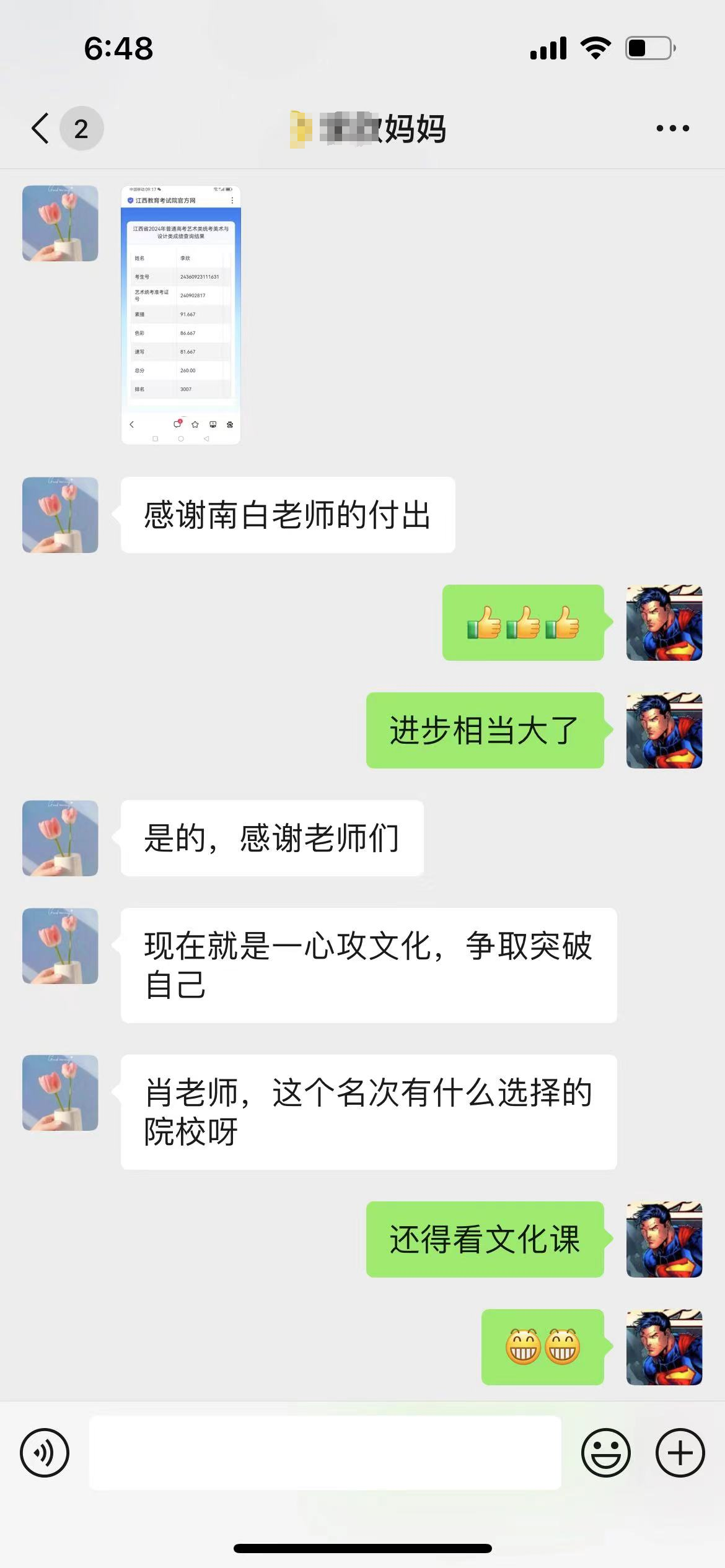
Task: Open the chat info overflow menu
Action: pyautogui.click(x=672, y=129)
